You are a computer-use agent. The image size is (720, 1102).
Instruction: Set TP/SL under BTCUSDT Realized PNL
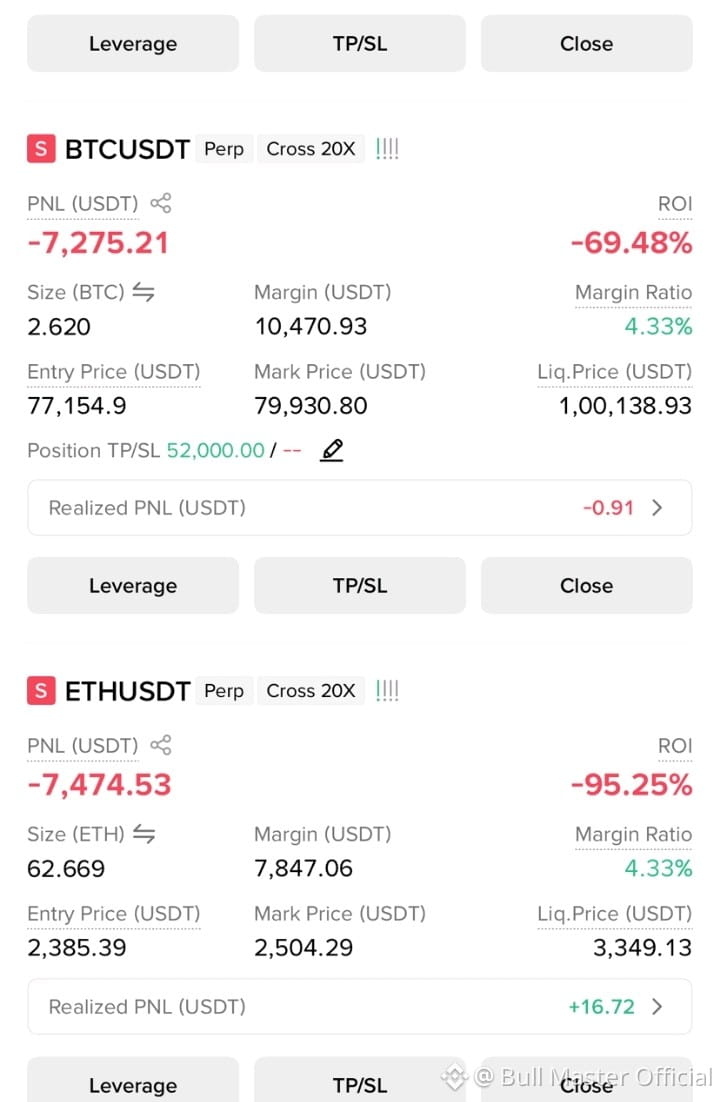pyautogui.click(x=359, y=585)
